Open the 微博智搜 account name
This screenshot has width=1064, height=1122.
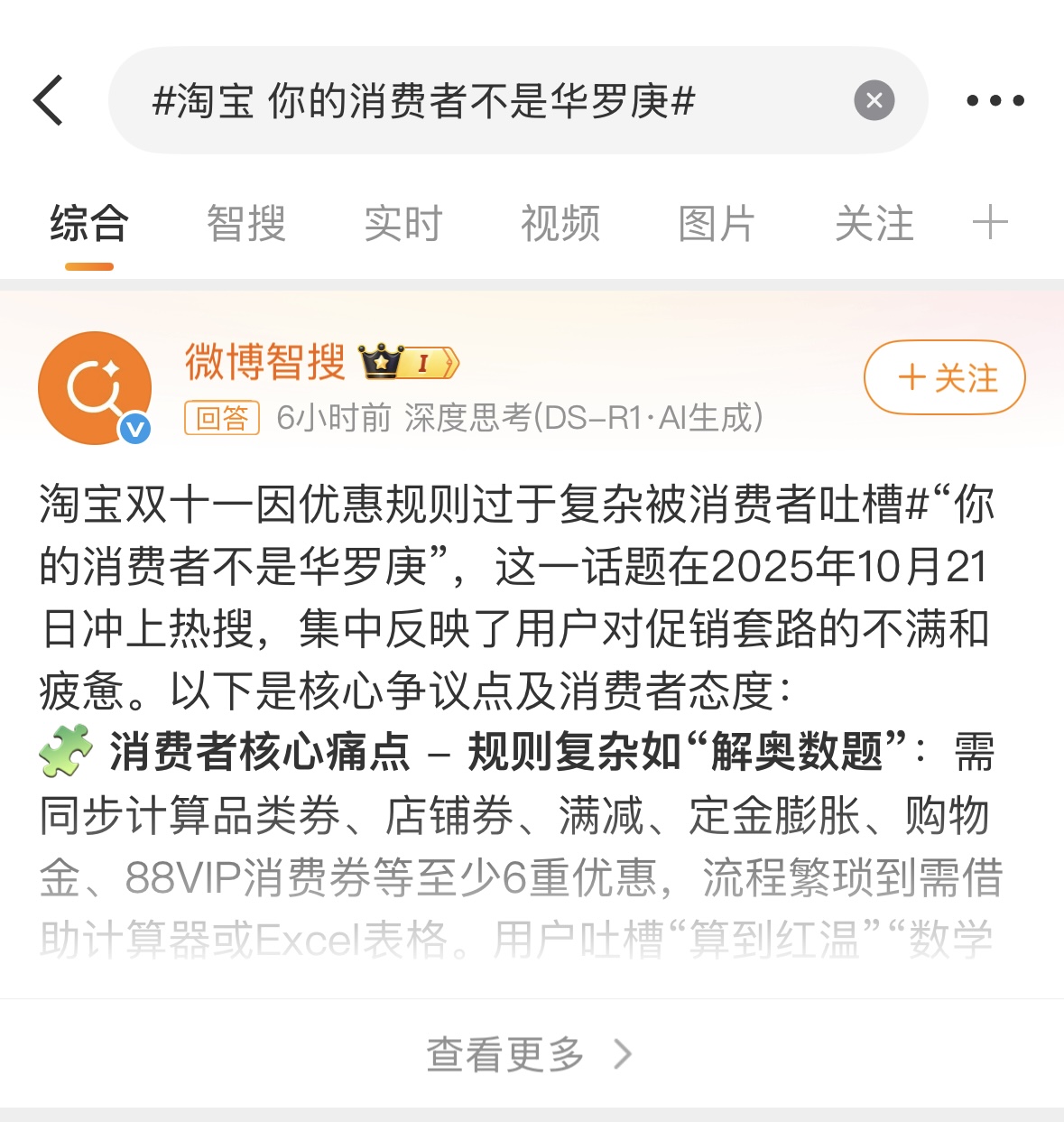[x=265, y=362]
